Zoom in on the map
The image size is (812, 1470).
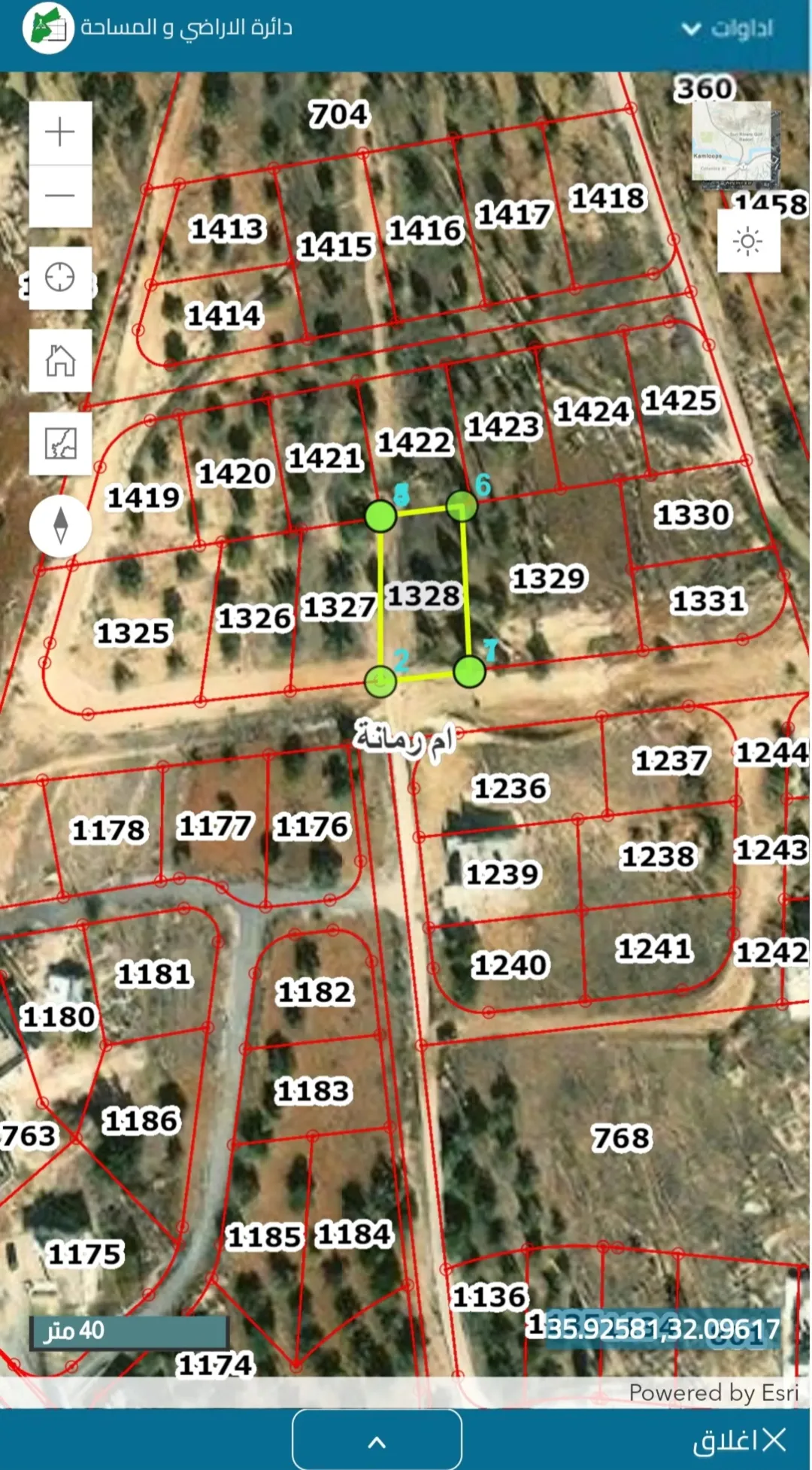(x=60, y=132)
